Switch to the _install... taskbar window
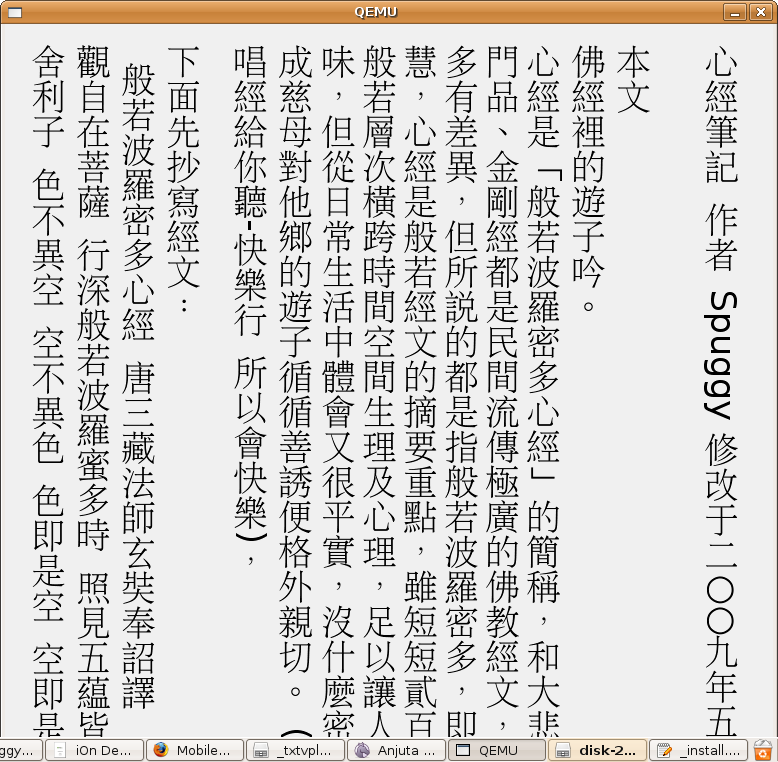Screen dimensions: 778x762 coord(697,750)
